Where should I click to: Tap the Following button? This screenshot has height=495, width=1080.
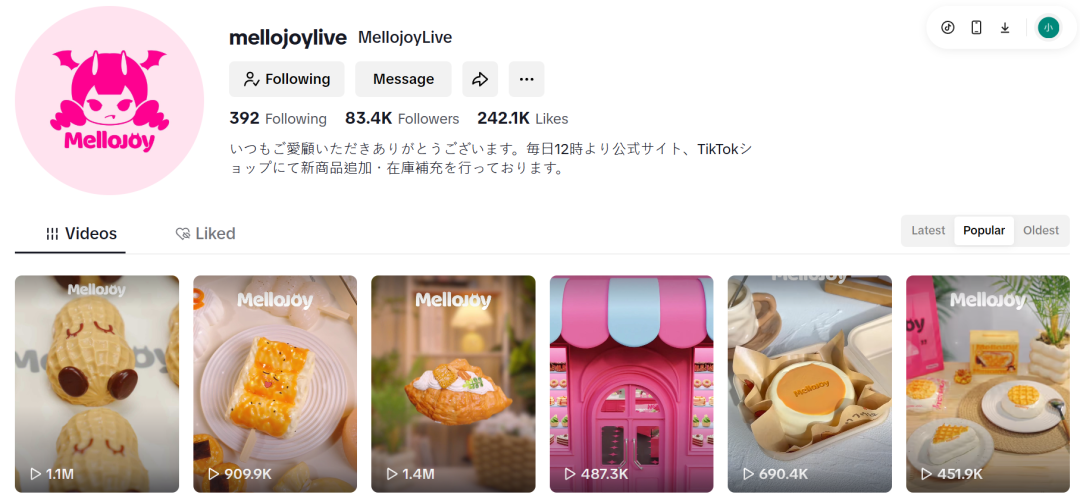(286, 79)
